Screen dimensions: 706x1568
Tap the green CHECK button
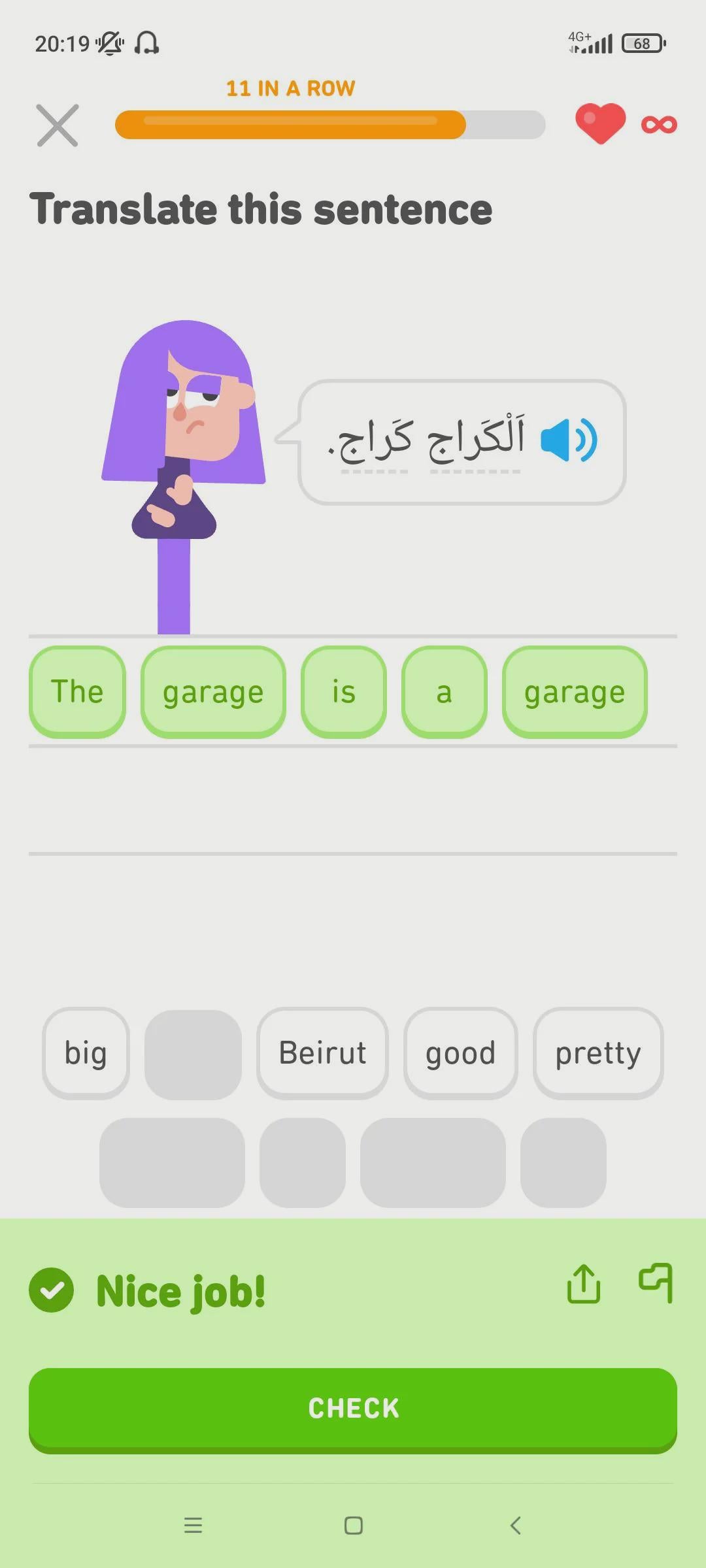point(353,1409)
